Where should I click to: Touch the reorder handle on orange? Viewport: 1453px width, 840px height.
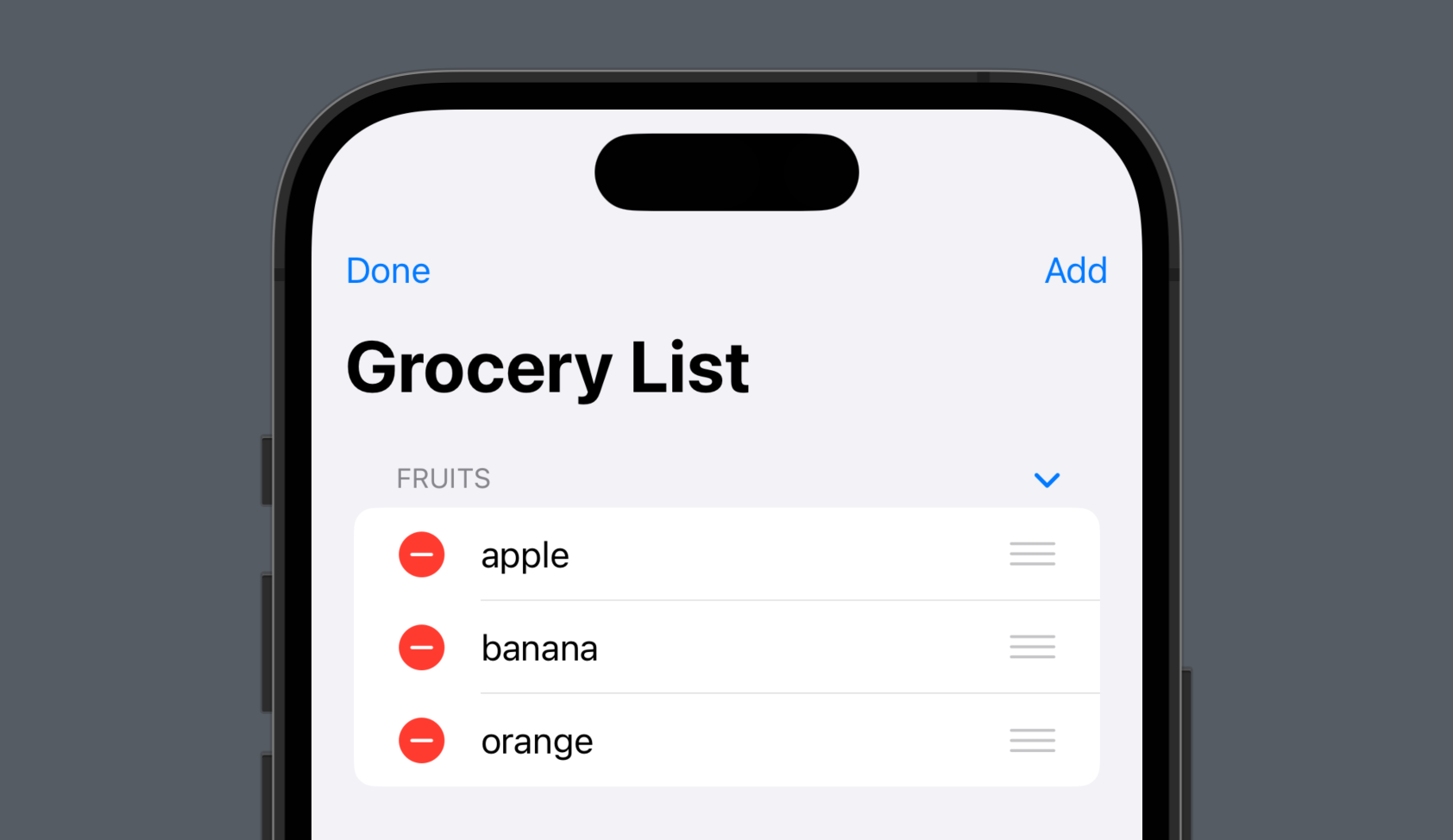point(1033,740)
